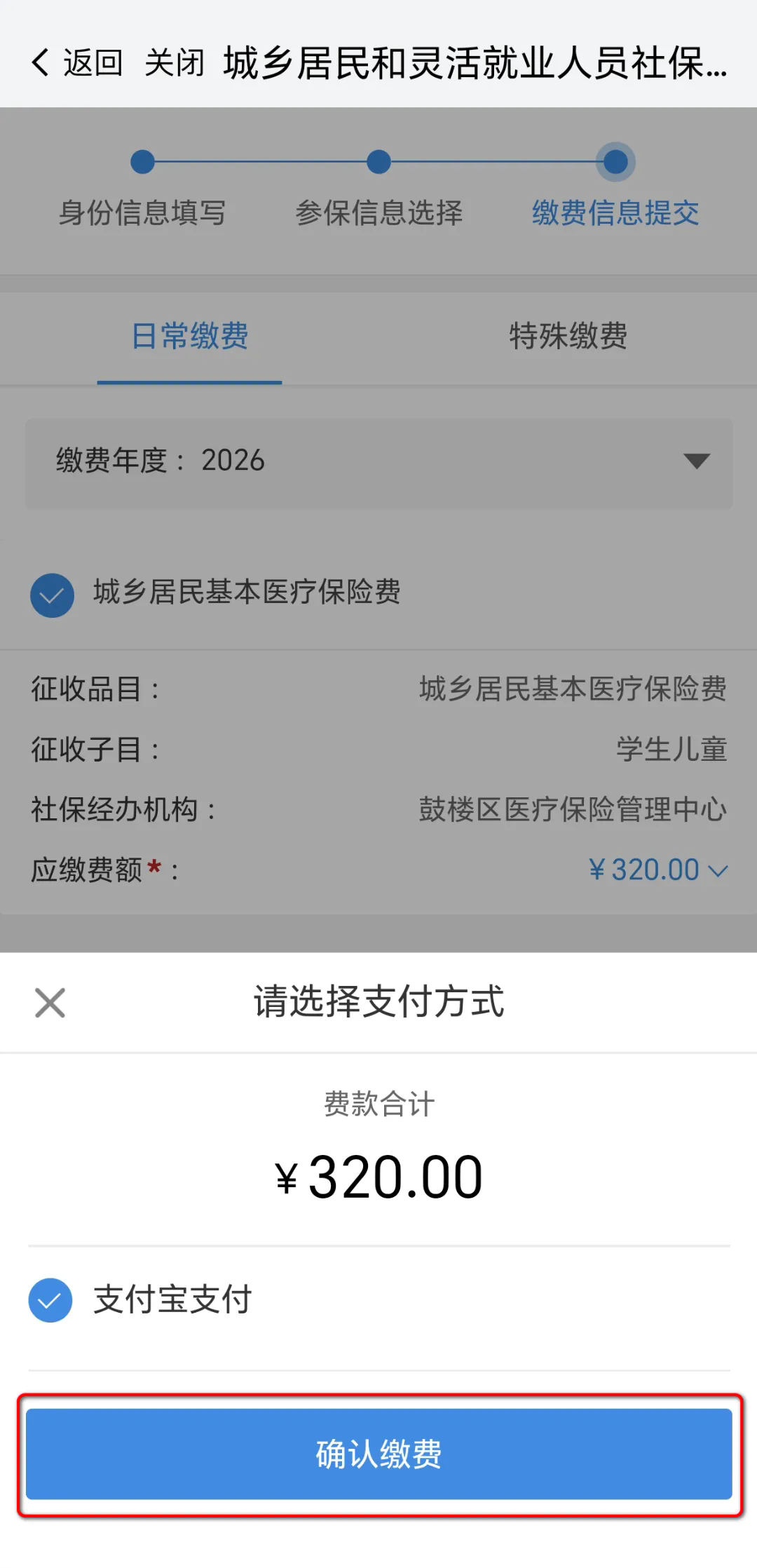This screenshot has width=757, height=1568.
Task: Tap the 参保信息选择 step dot
Action: (378, 163)
